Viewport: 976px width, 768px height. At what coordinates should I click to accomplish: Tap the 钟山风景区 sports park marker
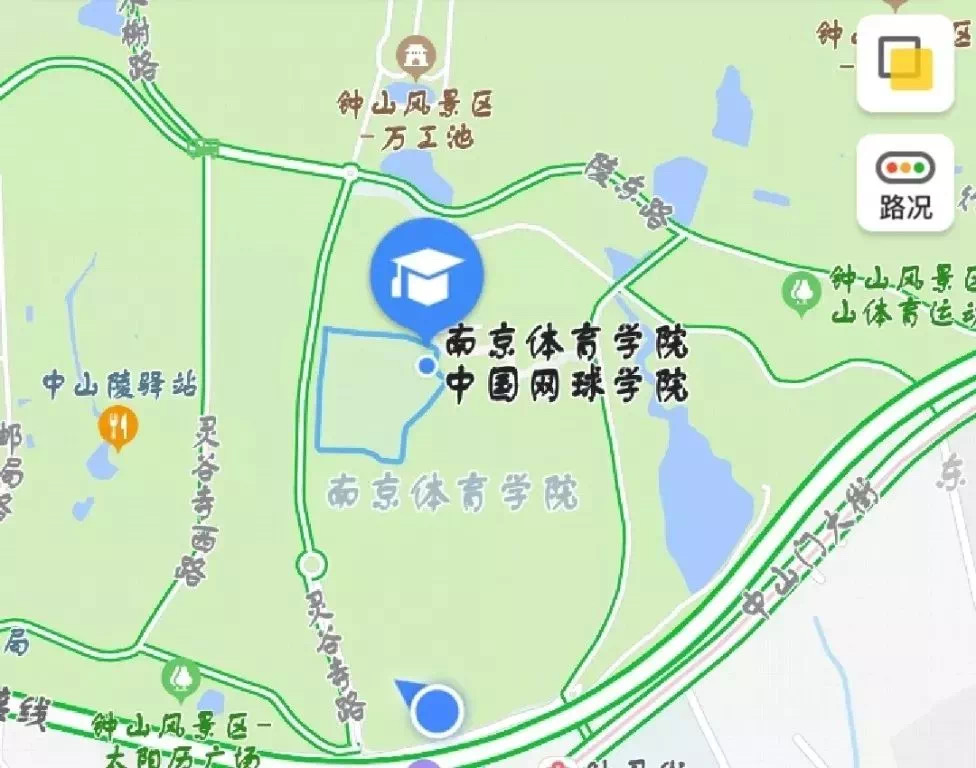tap(802, 292)
